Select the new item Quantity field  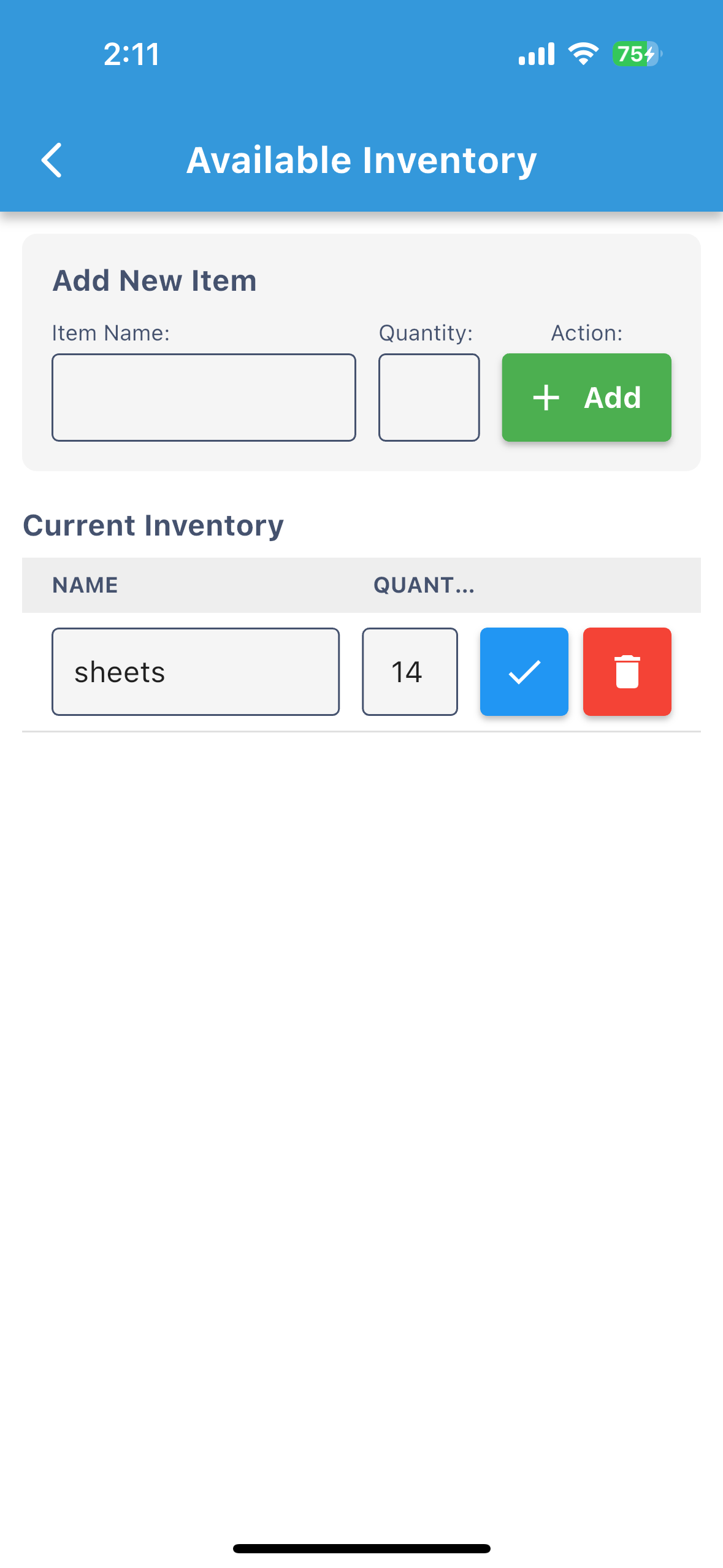[429, 398]
